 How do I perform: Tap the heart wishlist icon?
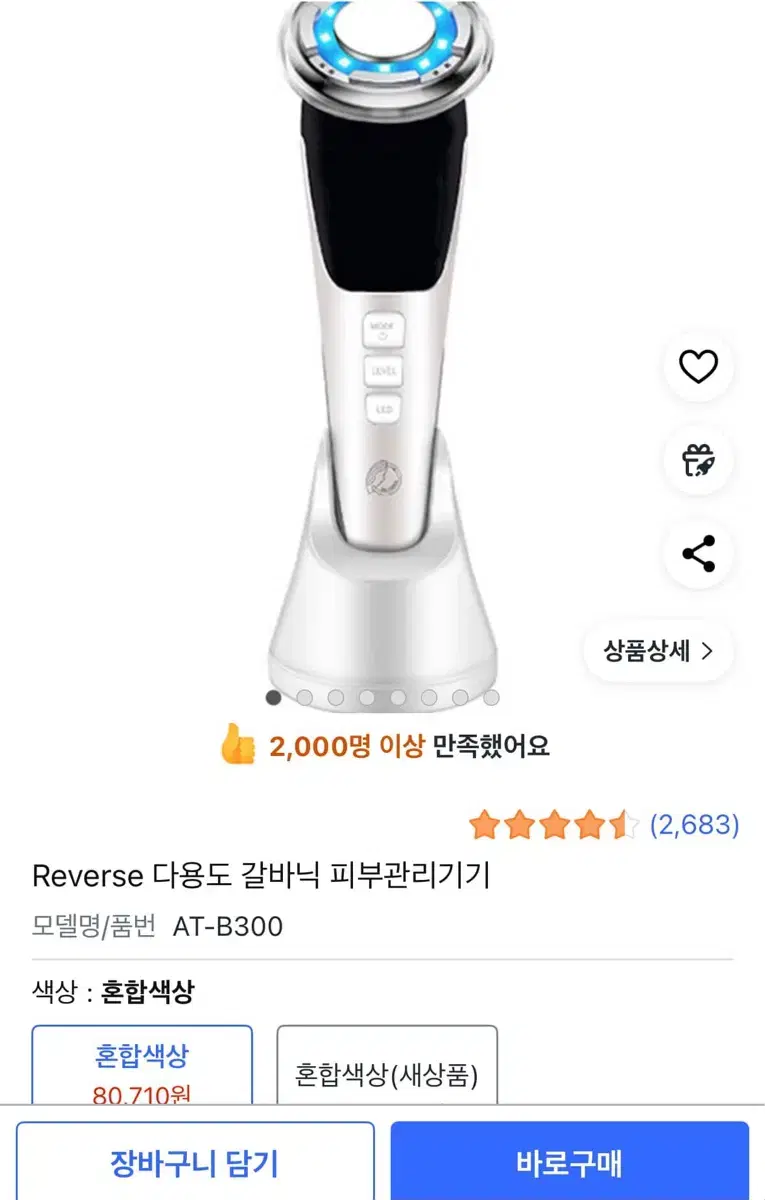coord(698,366)
